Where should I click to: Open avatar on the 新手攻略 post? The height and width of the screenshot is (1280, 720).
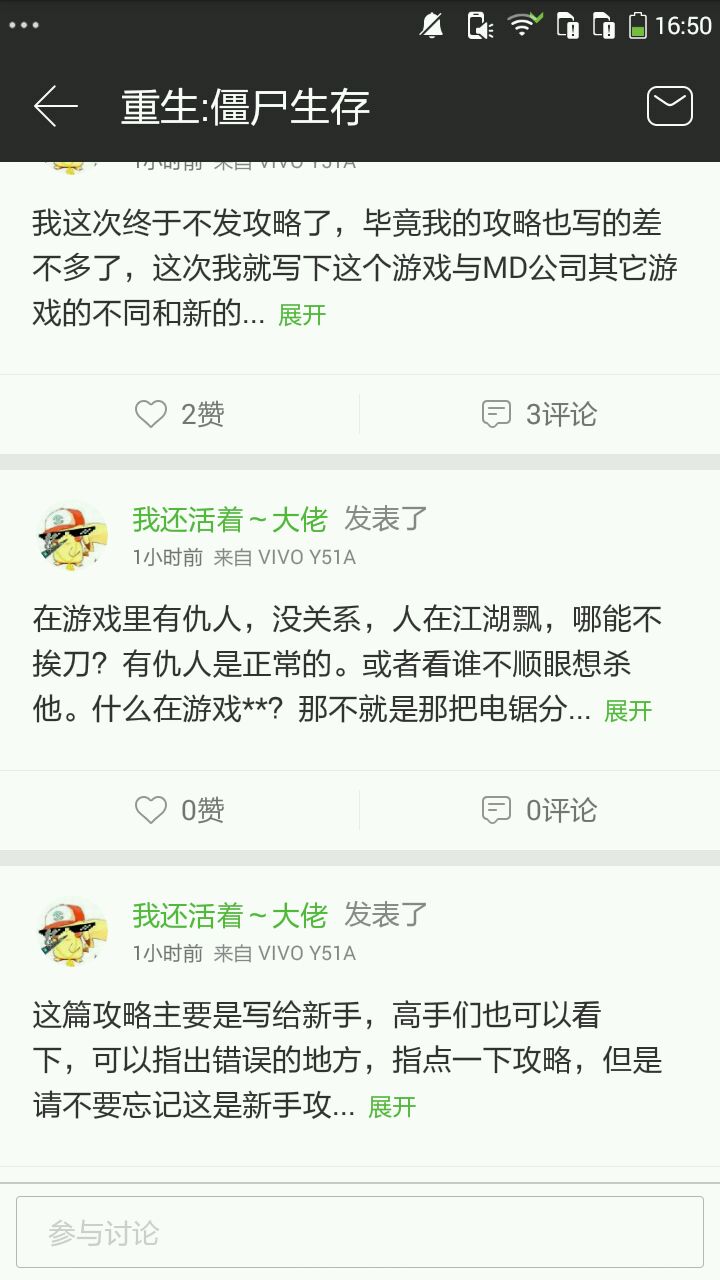click(x=72, y=932)
